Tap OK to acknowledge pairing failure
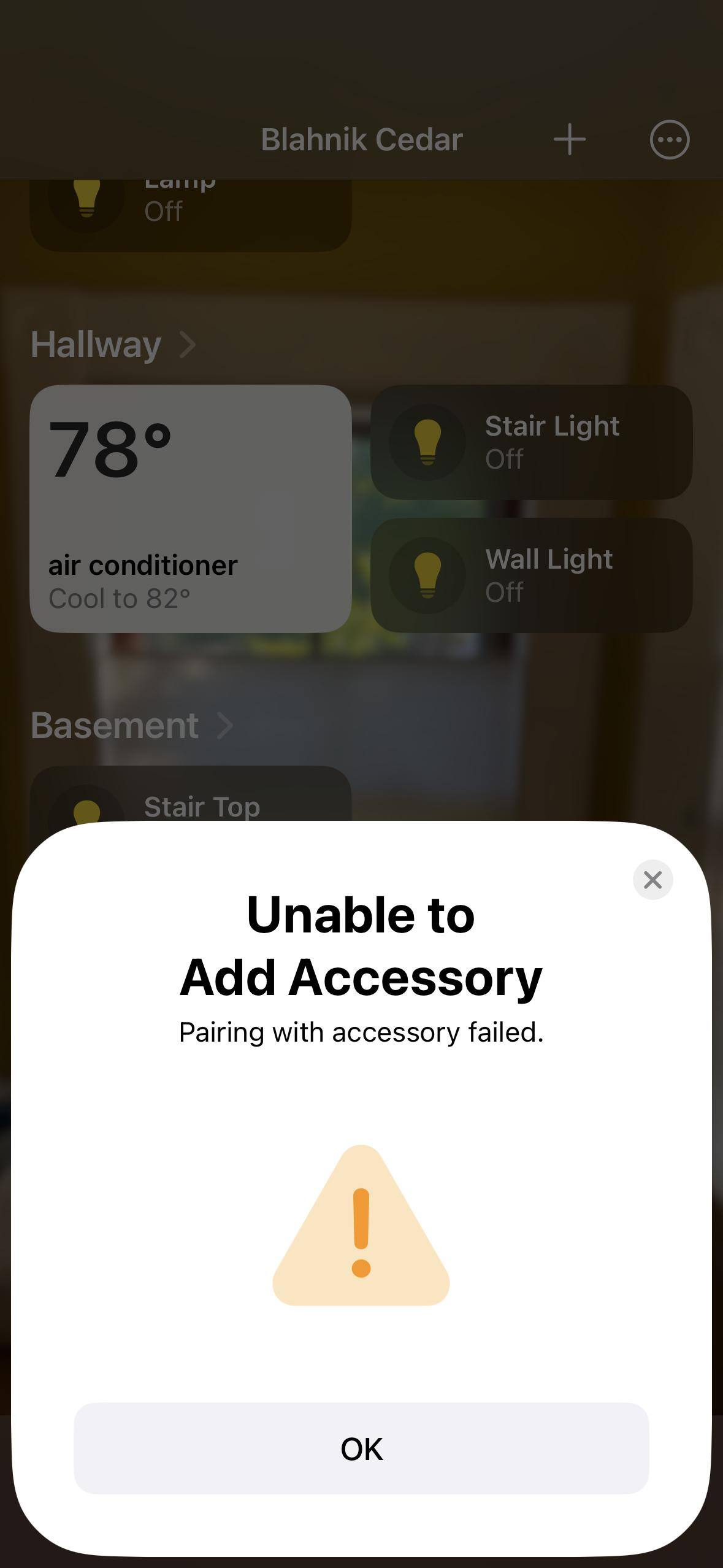The image size is (723, 1568). click(361, 1448)
